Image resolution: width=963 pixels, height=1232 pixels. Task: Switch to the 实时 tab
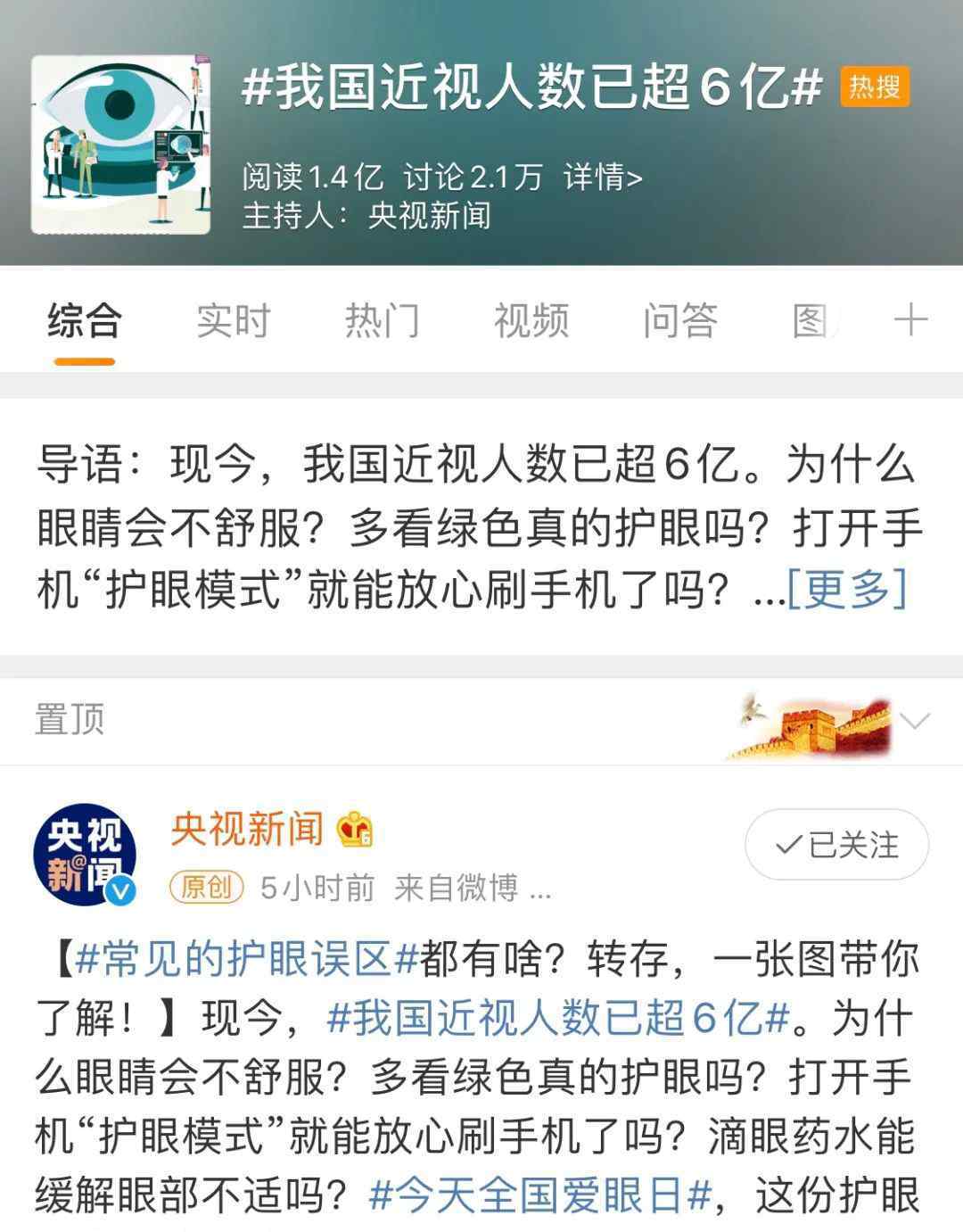tap(234, 320)
